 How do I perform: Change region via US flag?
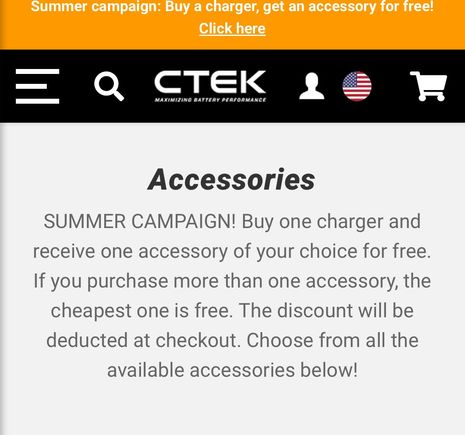[x=357, y=86]
